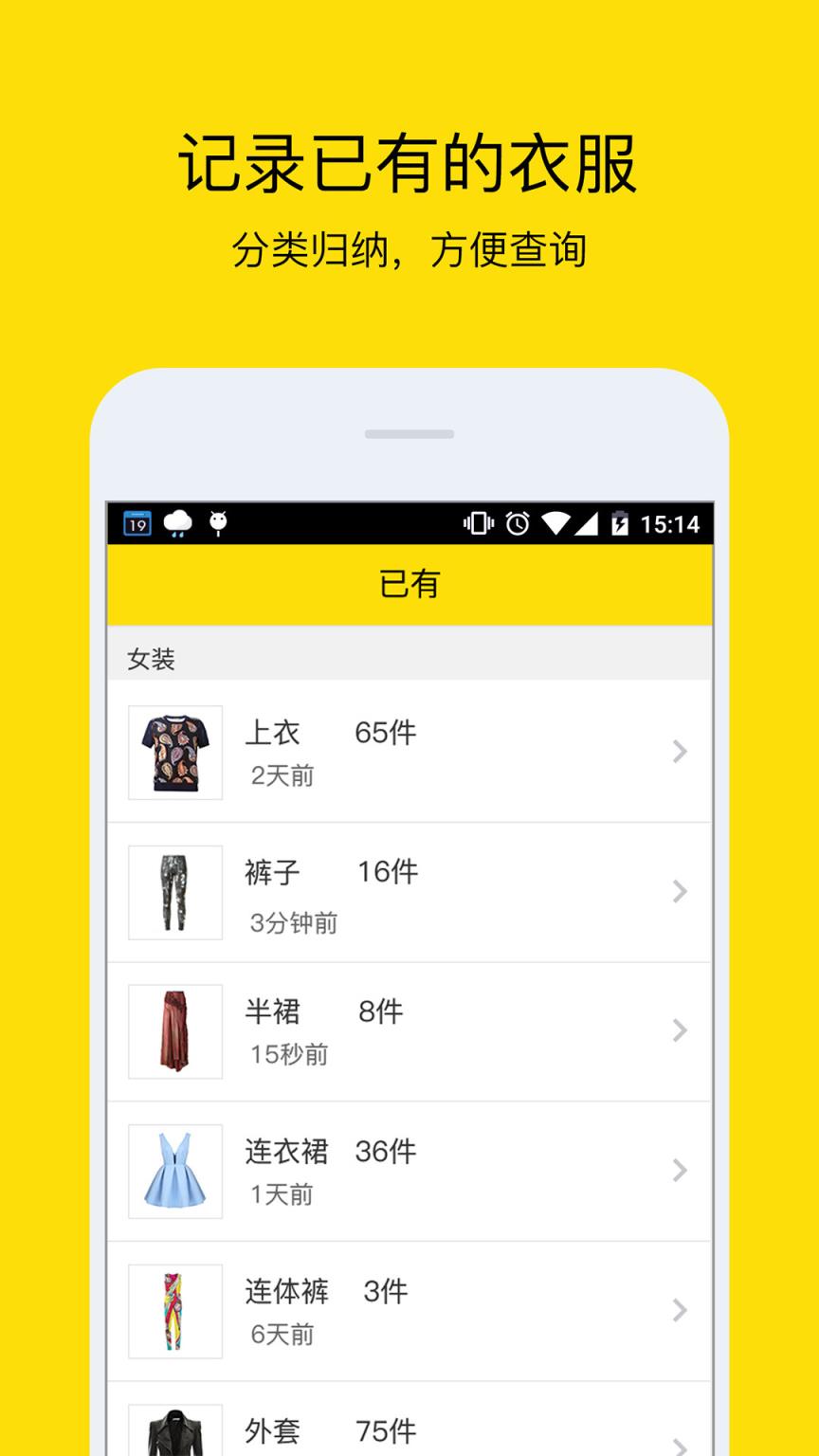The height and width of the screenshot is (1456, 819).
Task: Tap the paisley top thumbnail image
Action: [x=174, y=752]
